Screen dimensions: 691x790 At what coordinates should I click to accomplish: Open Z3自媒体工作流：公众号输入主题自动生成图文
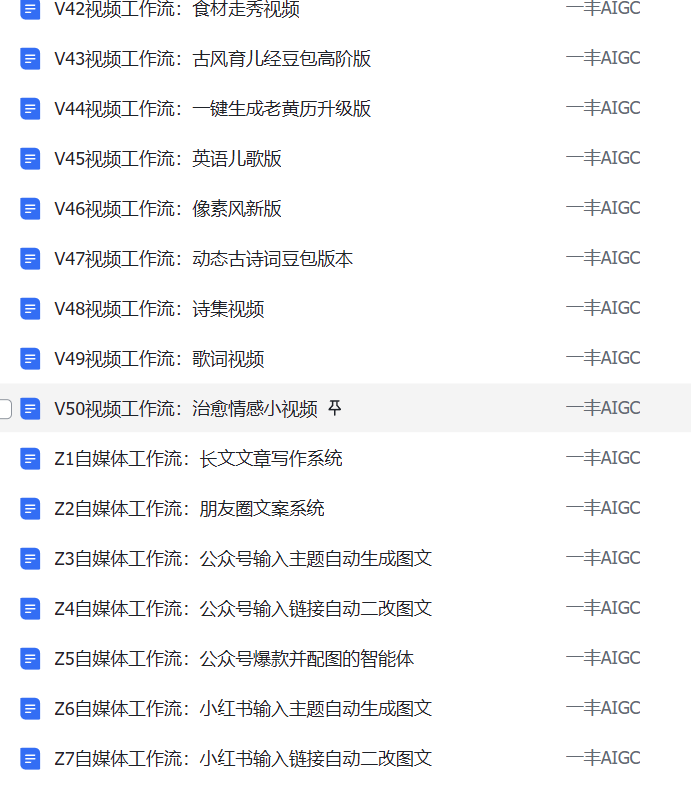(x=243, y=559)
